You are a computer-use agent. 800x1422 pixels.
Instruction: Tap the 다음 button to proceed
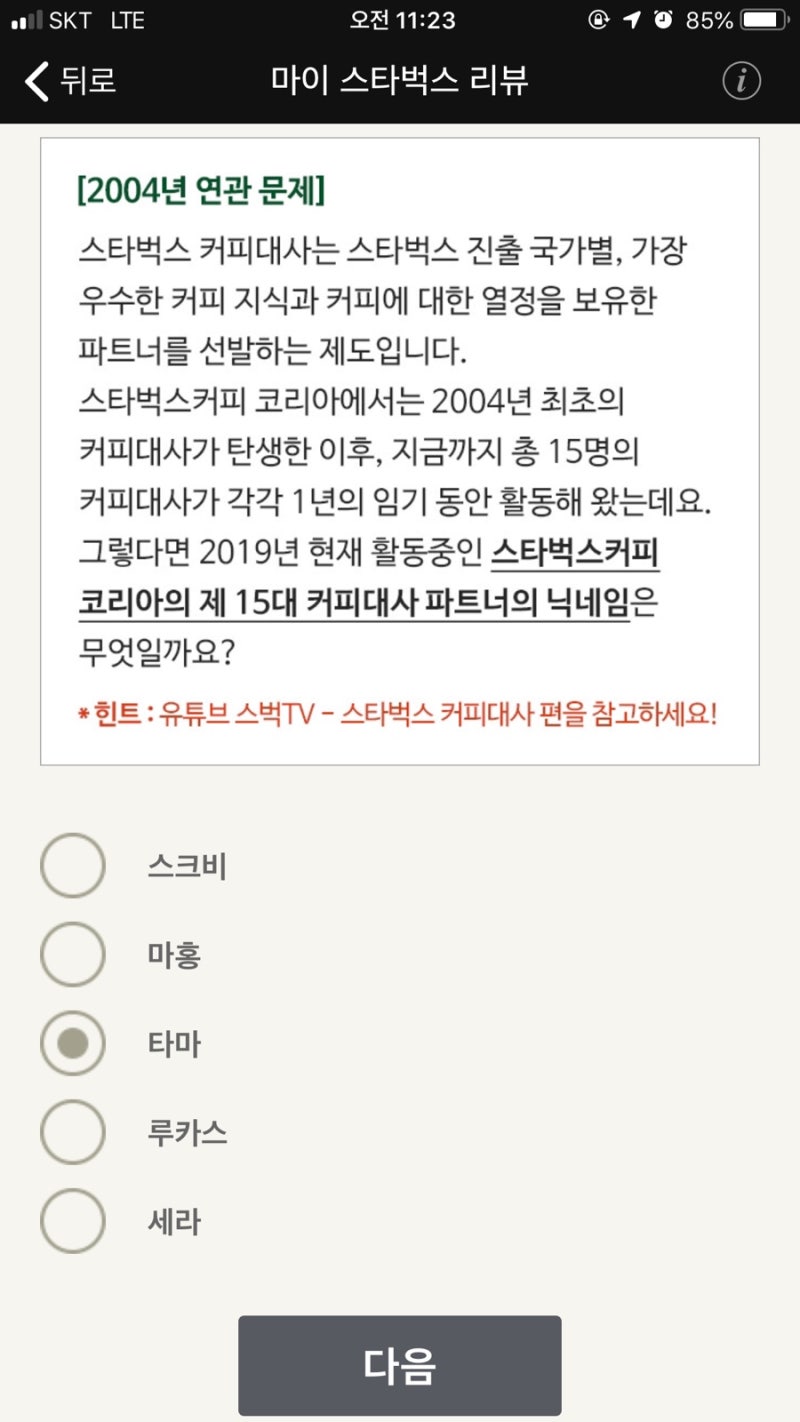pos(400,1363)
